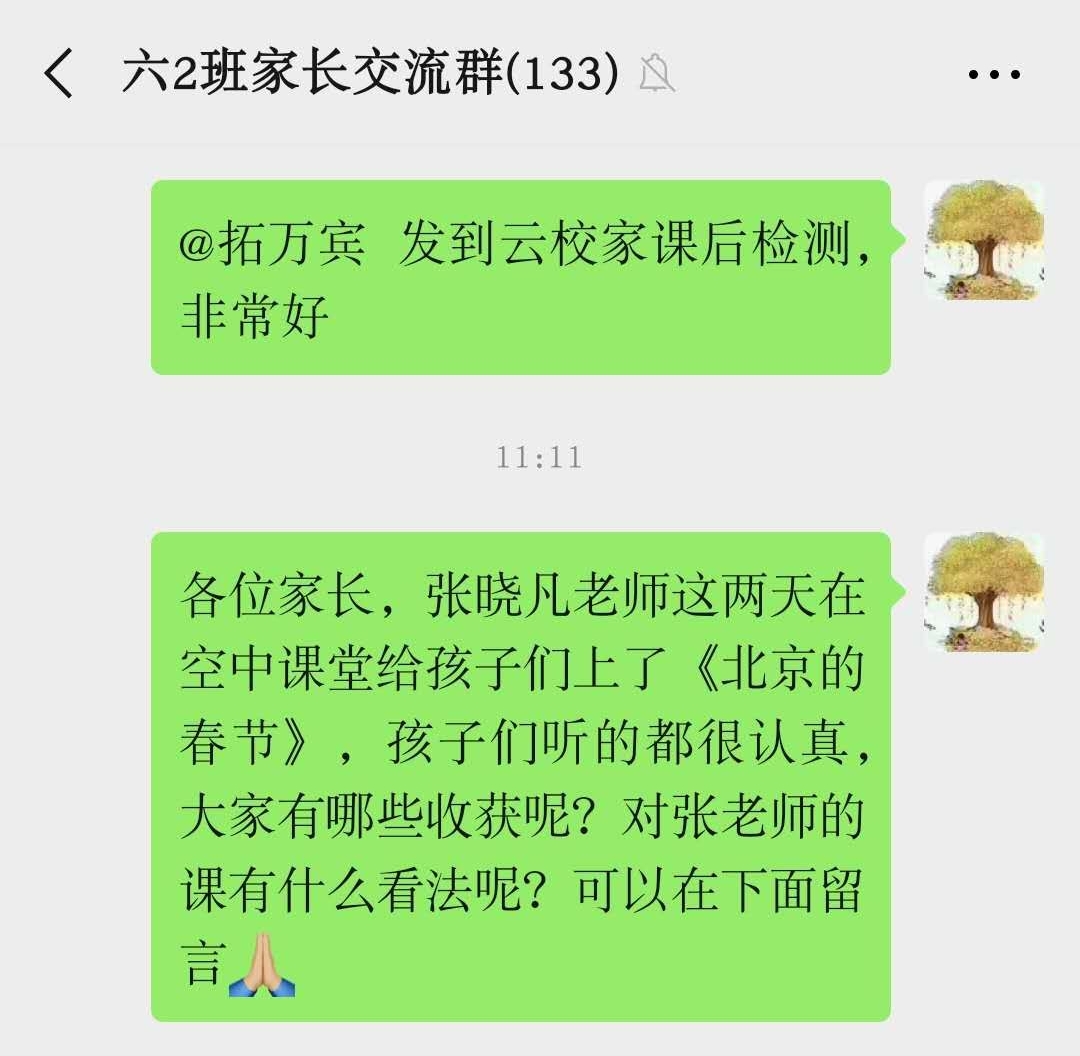The width and height of the screenshot is (1080, 1056).
Task: Open sender avatar beside the 非常好 message
Action: coord(983,240)
